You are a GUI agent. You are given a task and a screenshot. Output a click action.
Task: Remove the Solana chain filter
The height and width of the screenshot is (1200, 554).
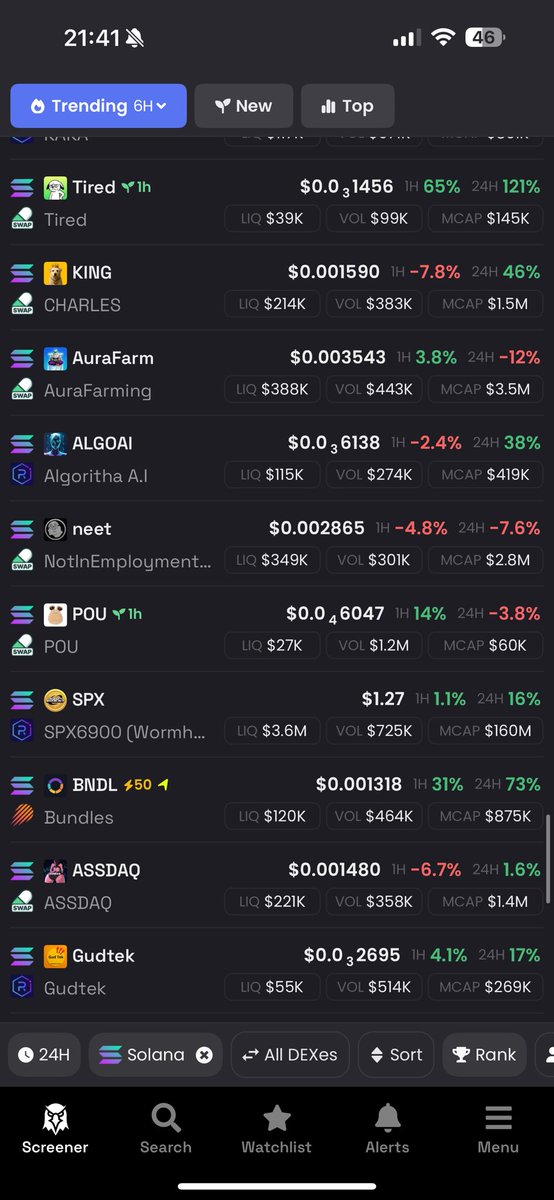pyautogui.click(x=204, y=1055)
